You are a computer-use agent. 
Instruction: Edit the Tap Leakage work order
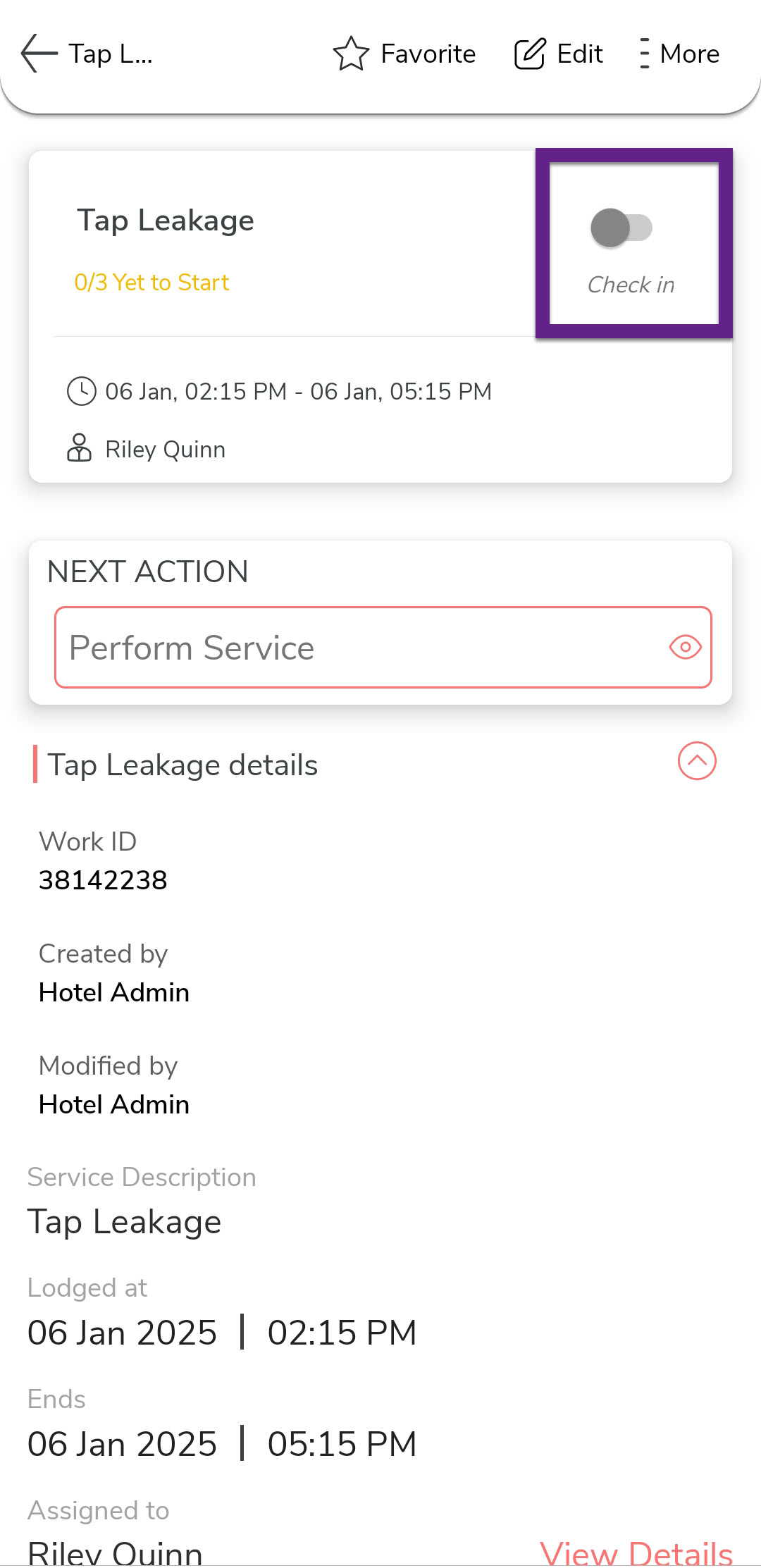click(x=559, y=54)
